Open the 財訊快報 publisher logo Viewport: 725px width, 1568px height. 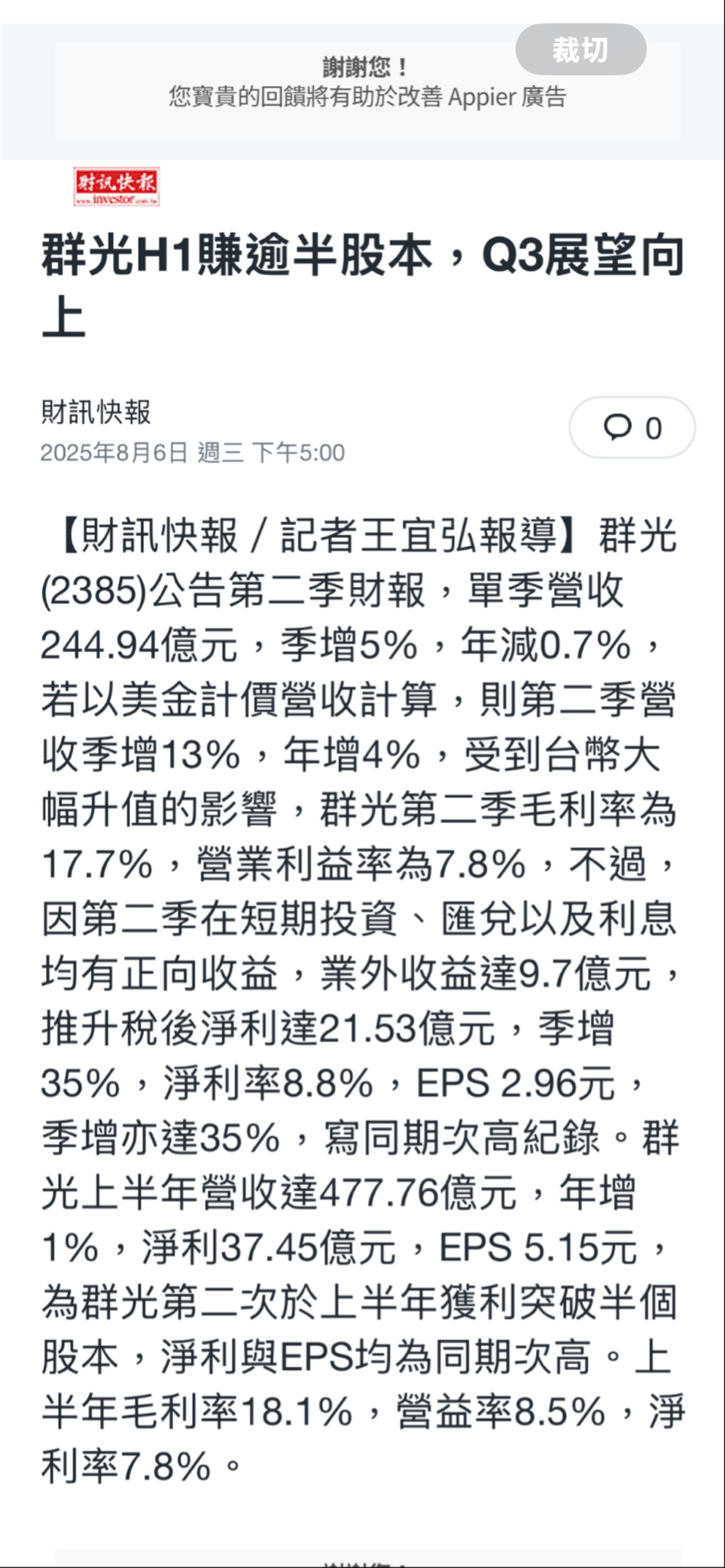[x=117, y=187]
